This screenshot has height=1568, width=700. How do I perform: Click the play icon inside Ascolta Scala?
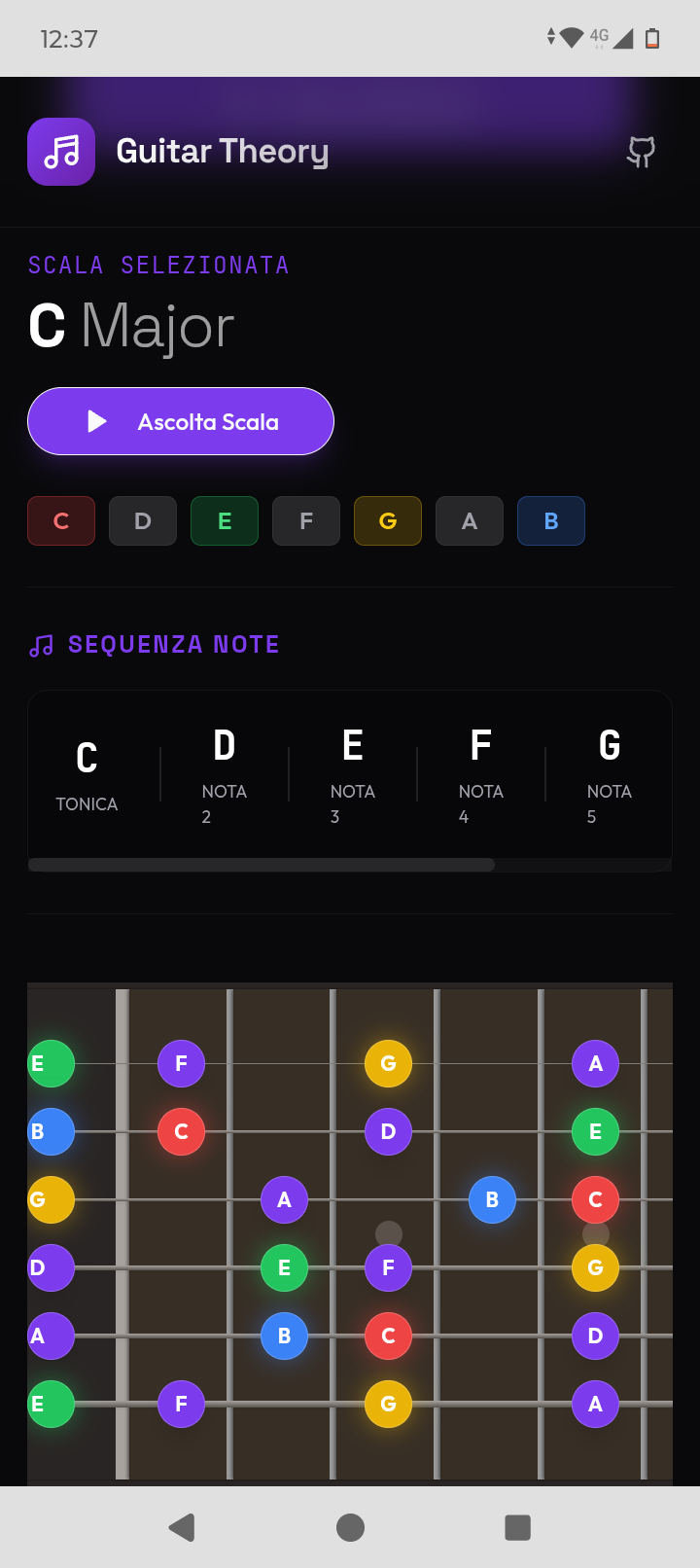[x=95, y=420]
